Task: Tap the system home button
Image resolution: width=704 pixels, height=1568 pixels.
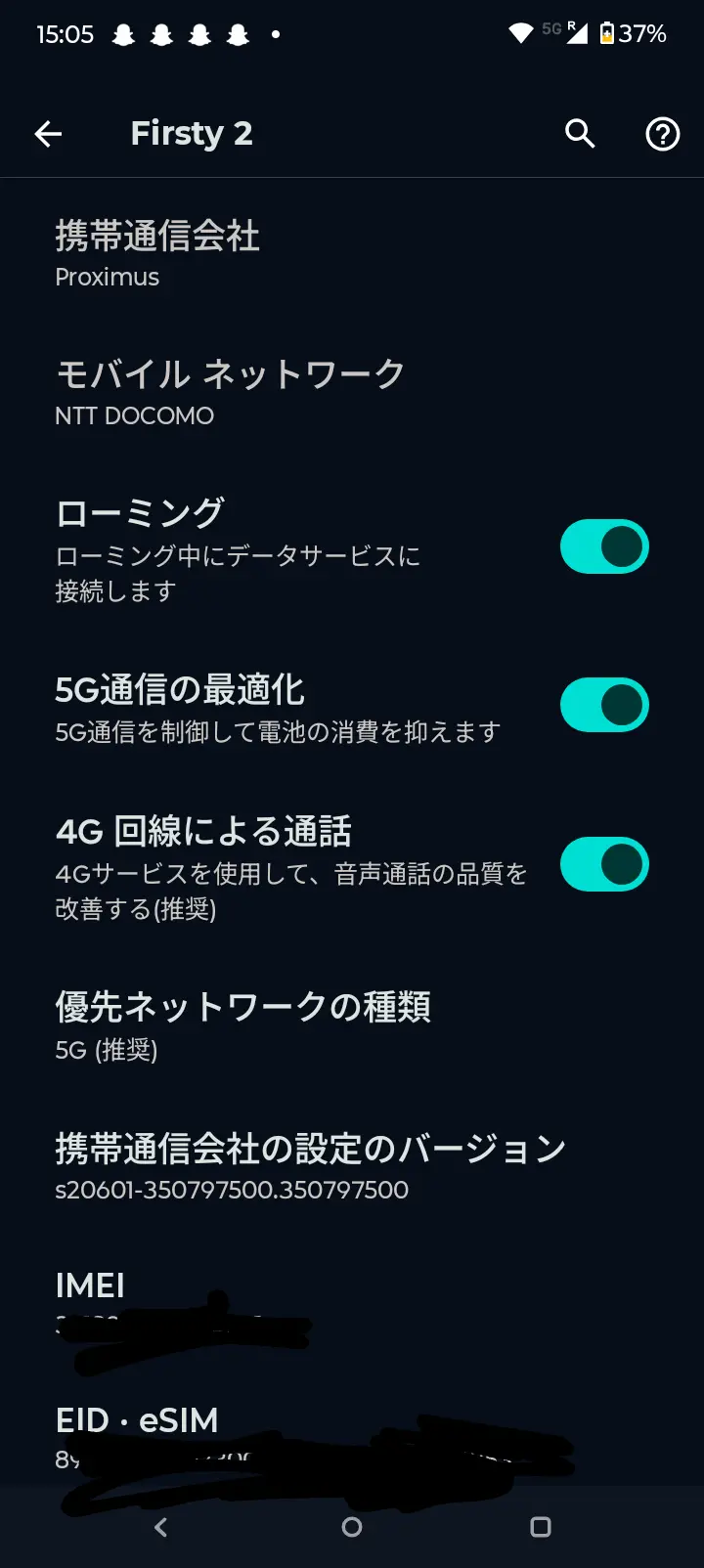Action: click(352, 1527)
